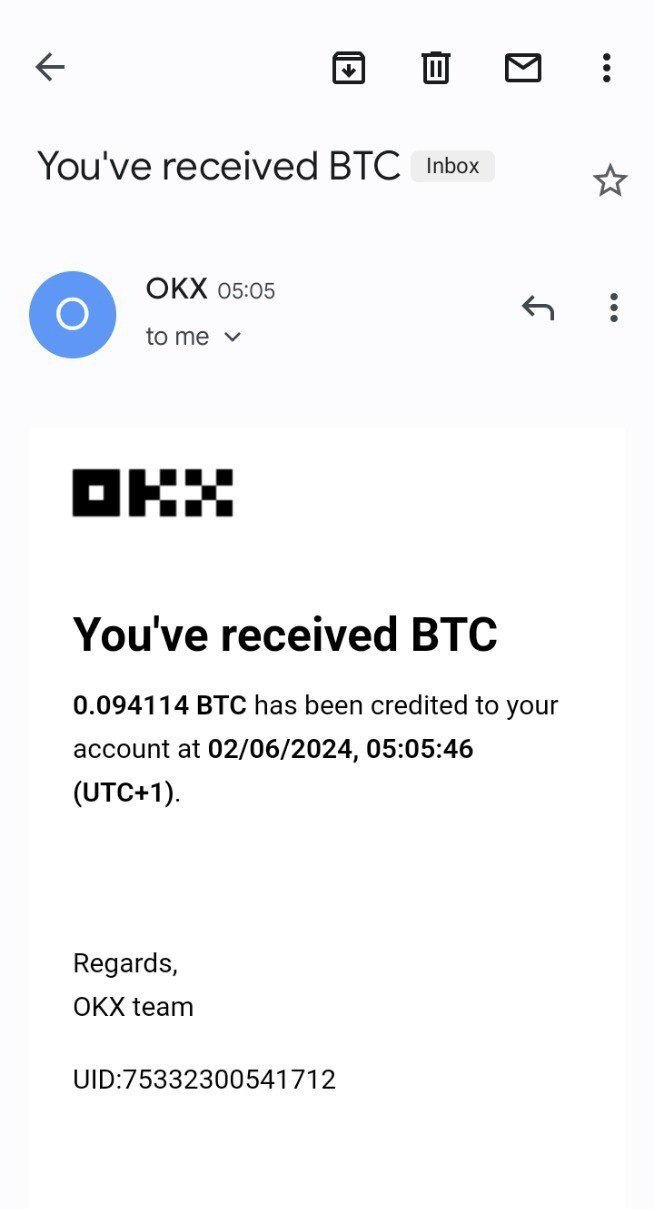This screenshot has width=654, height=1209.
Task: Star the You've received BTC email
Action: coord(609,181)
